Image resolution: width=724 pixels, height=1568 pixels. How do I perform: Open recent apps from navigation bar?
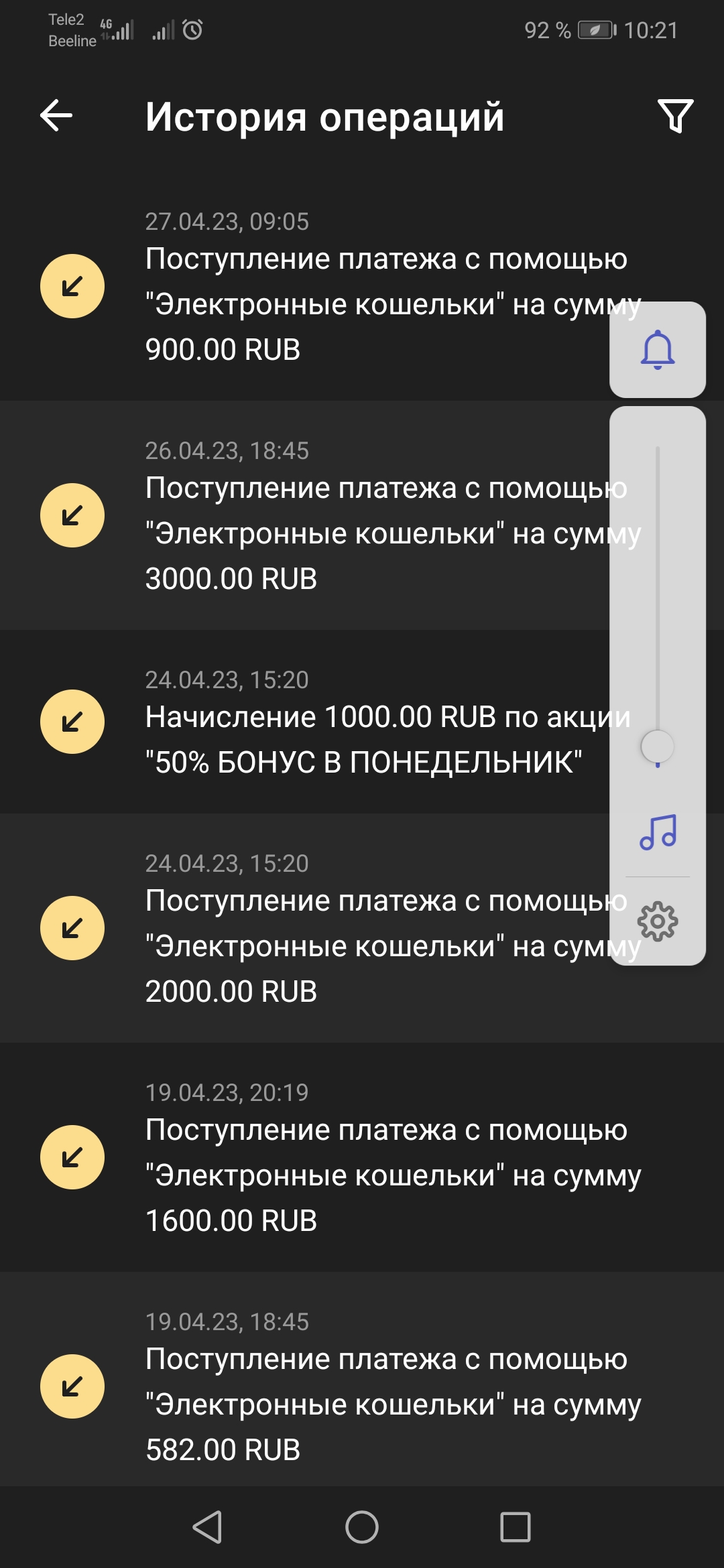point(515,1527)
